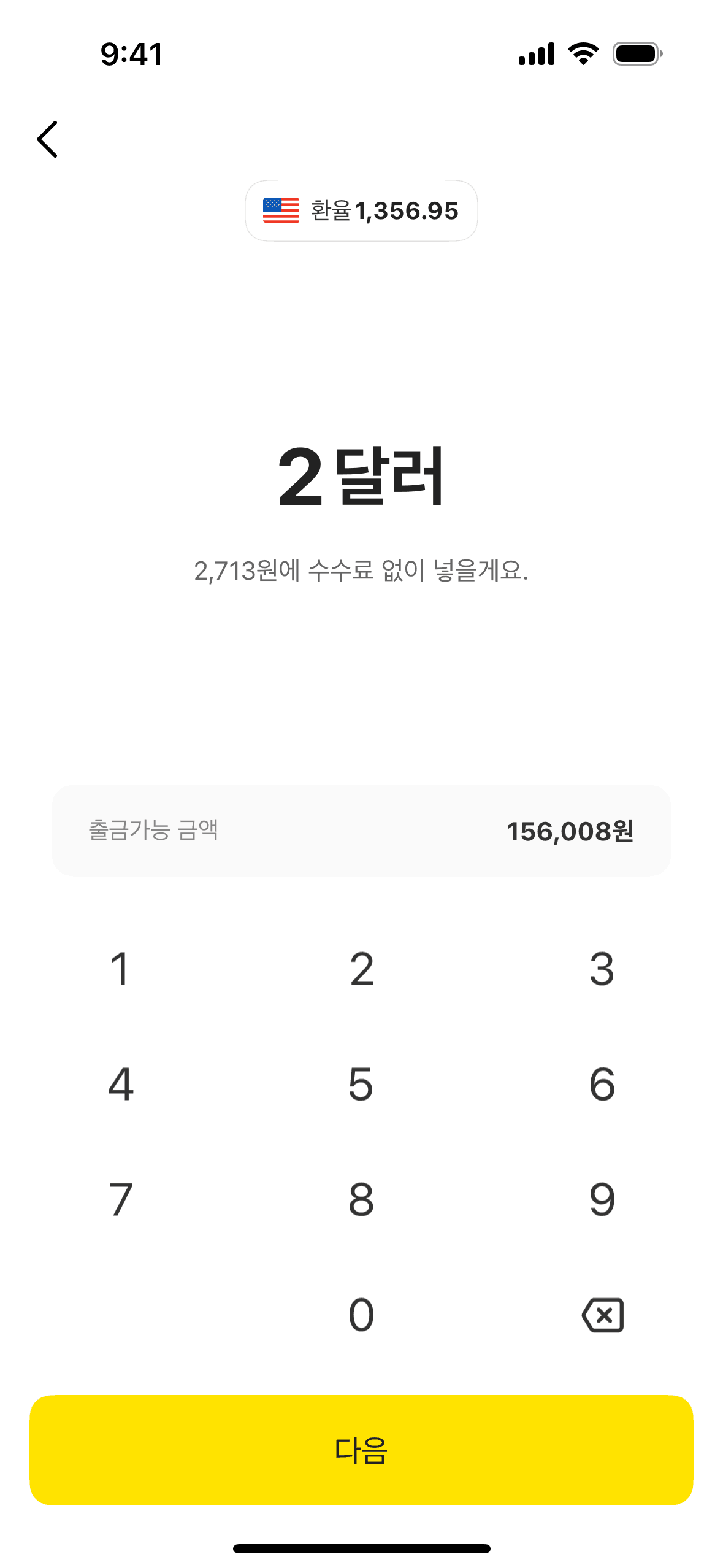This screenshot has height=1568, width=723.
Task: Tap keypad digit 9
Action: point(602,1199)
